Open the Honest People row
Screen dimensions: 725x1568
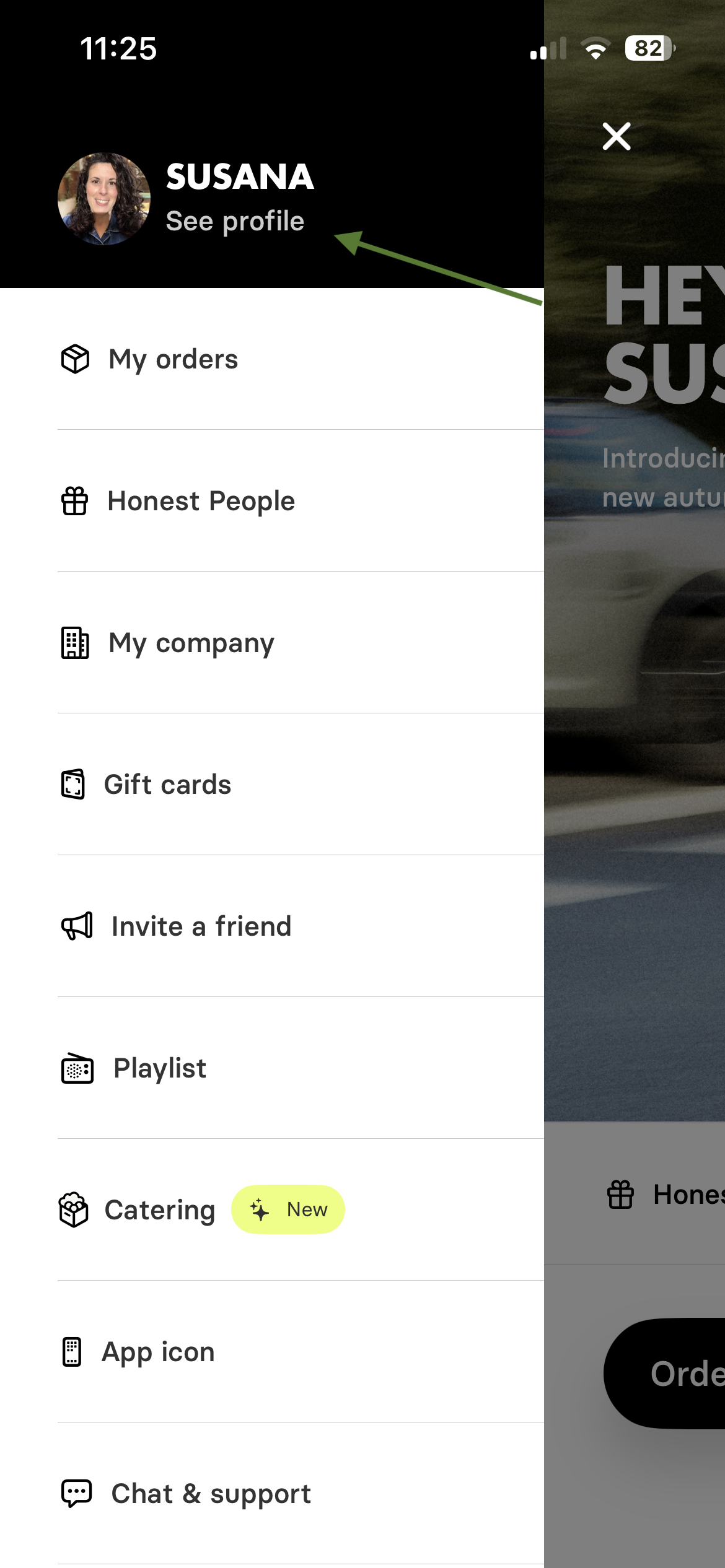point(201,501)
